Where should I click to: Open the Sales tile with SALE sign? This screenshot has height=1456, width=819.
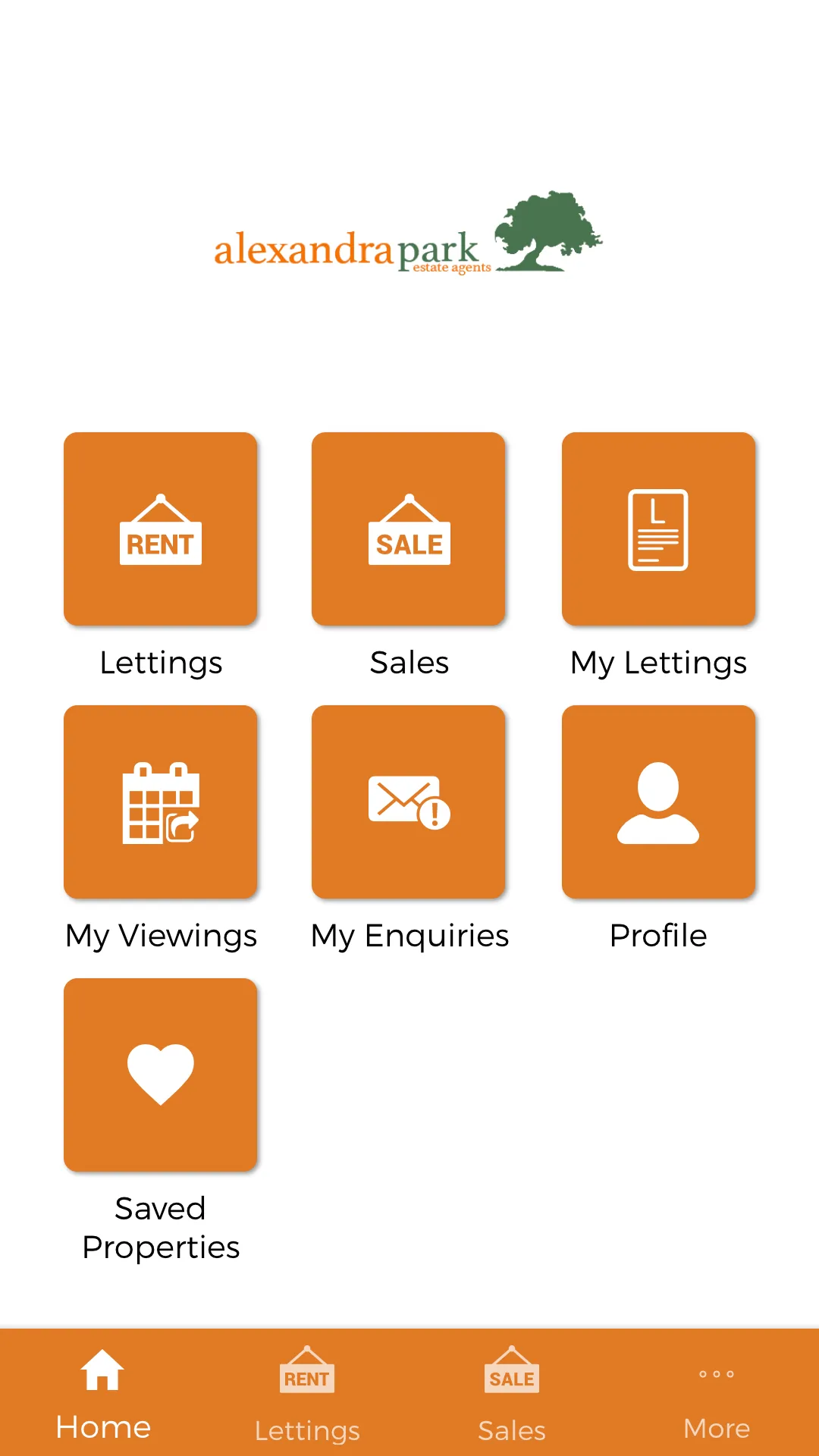pos(409,529)
